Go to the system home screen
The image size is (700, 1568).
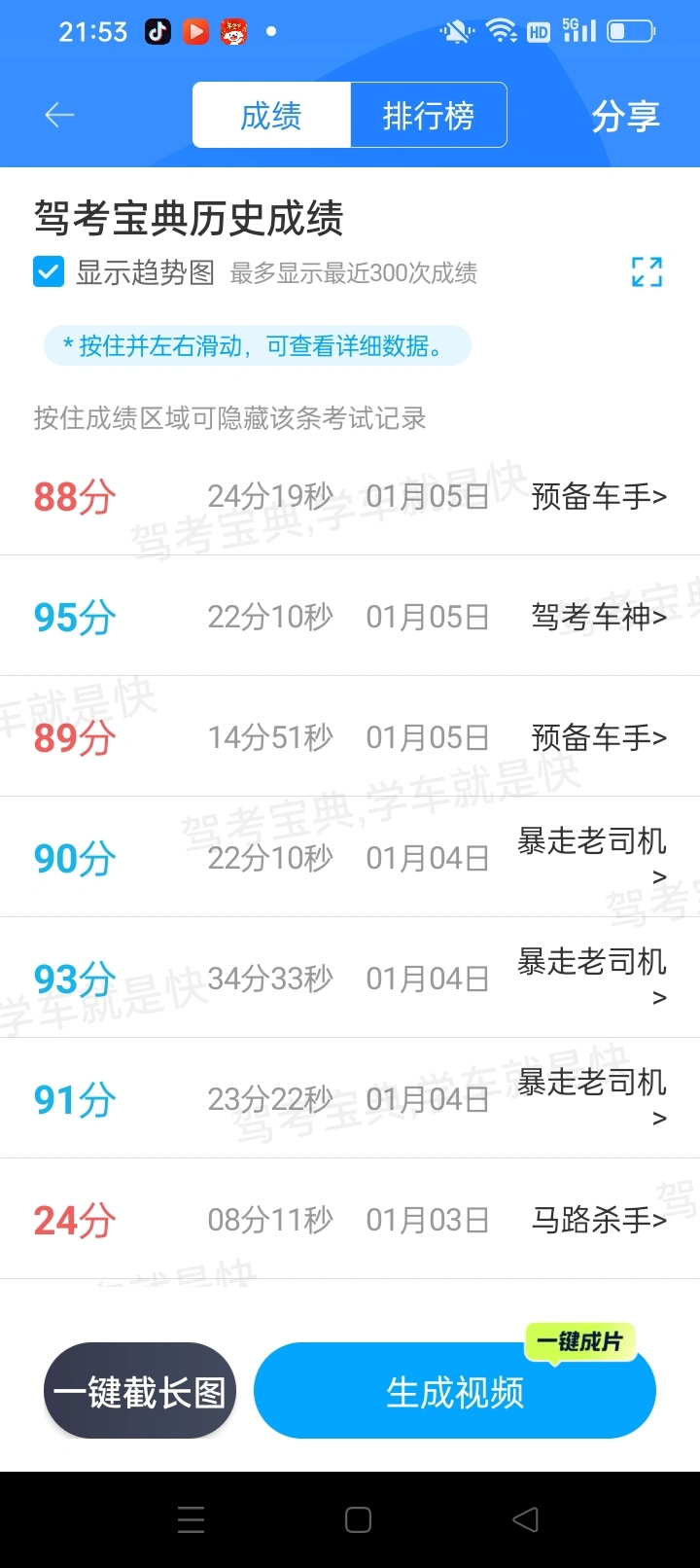coord(358,1519)
